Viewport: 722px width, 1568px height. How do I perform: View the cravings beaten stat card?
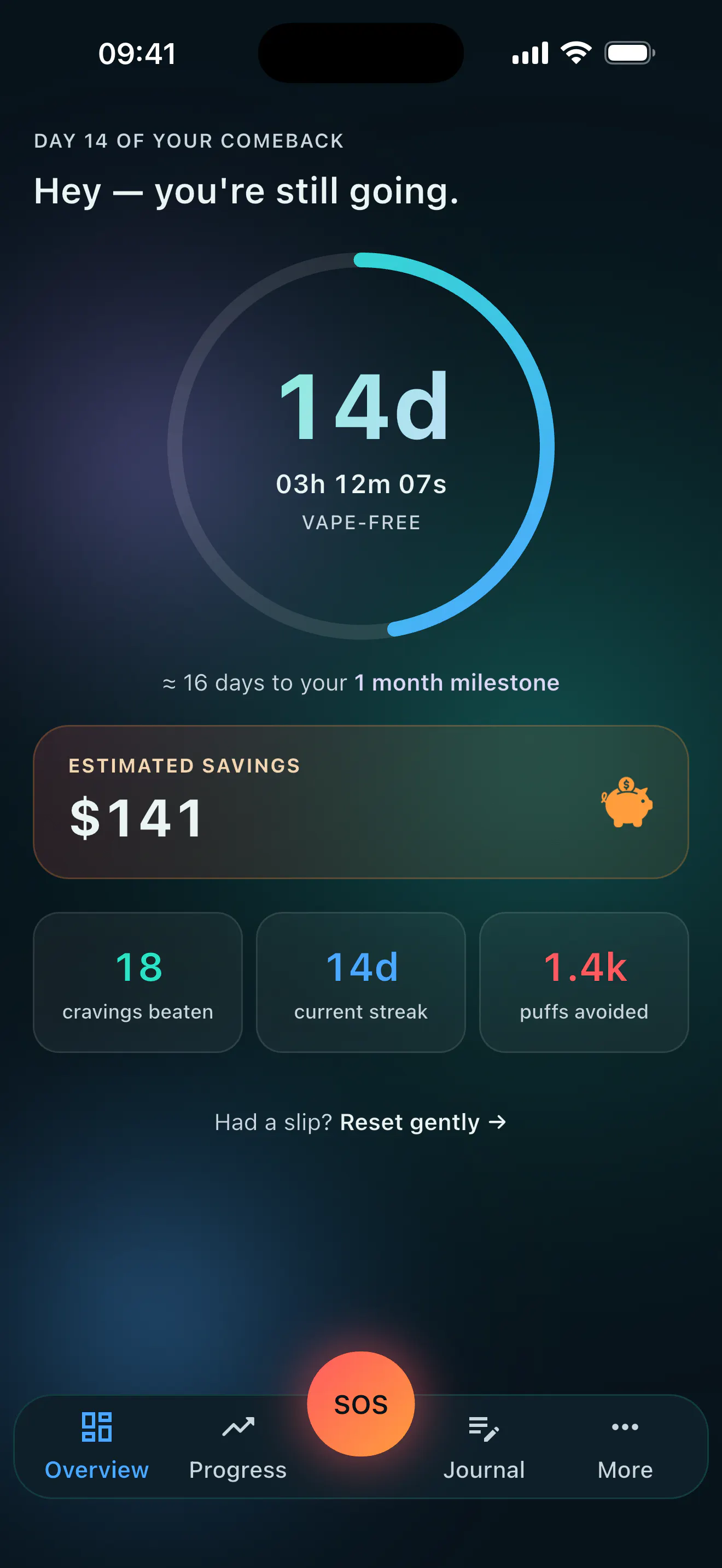point(138,982)
